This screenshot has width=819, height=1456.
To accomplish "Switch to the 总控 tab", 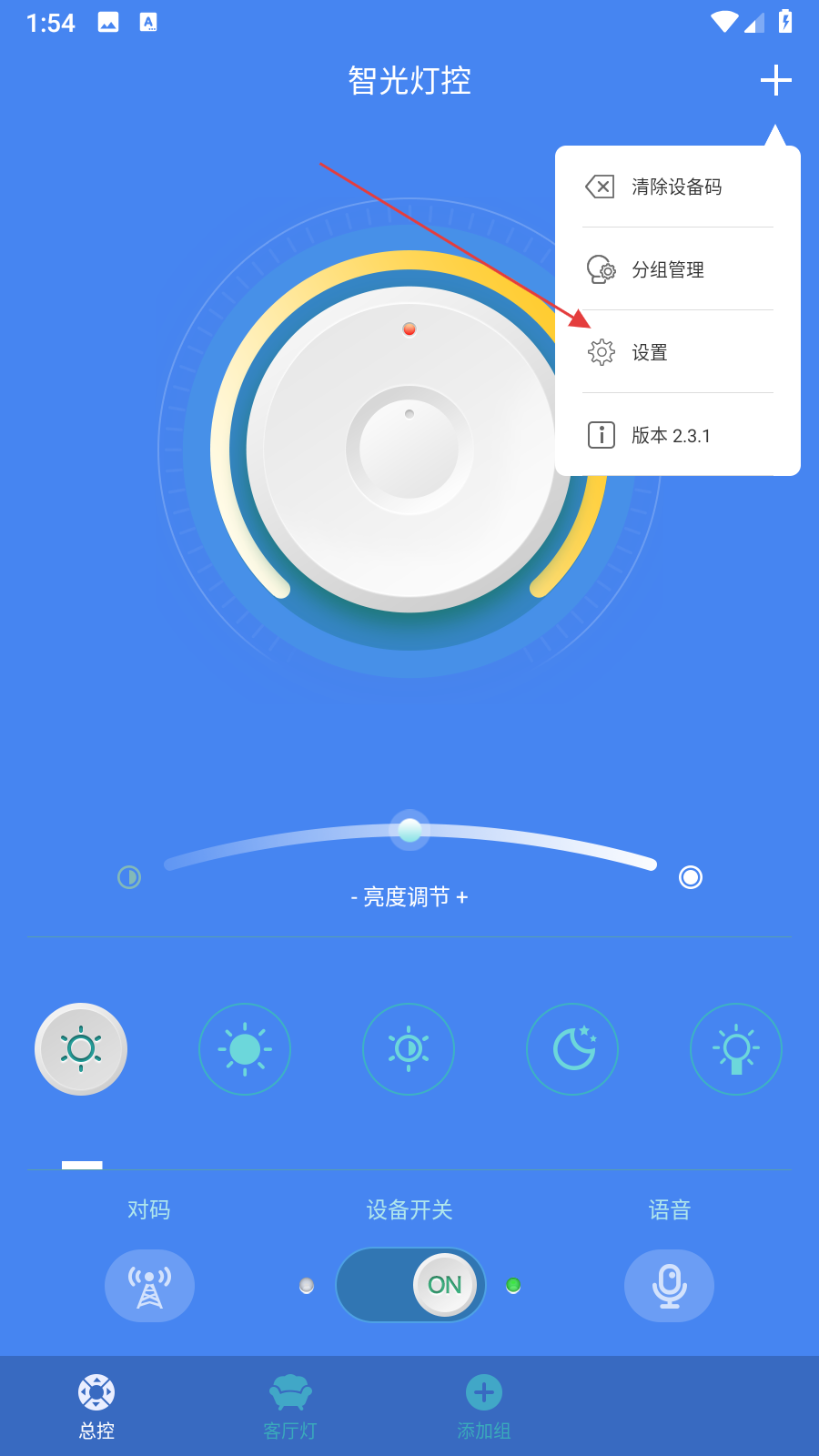I will coord(96,1406).
